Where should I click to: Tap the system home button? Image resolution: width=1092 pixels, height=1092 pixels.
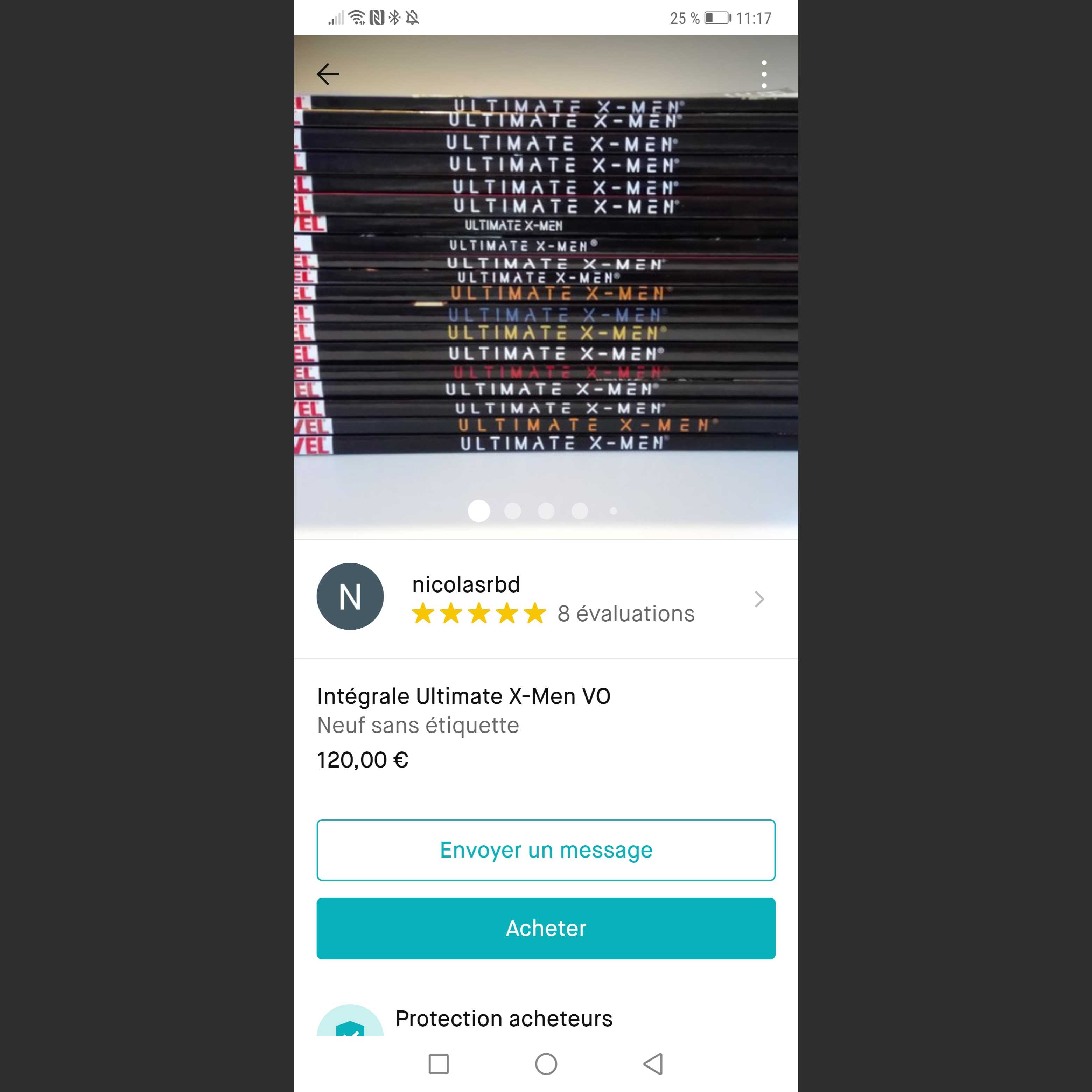click(x=545, y=1064)
